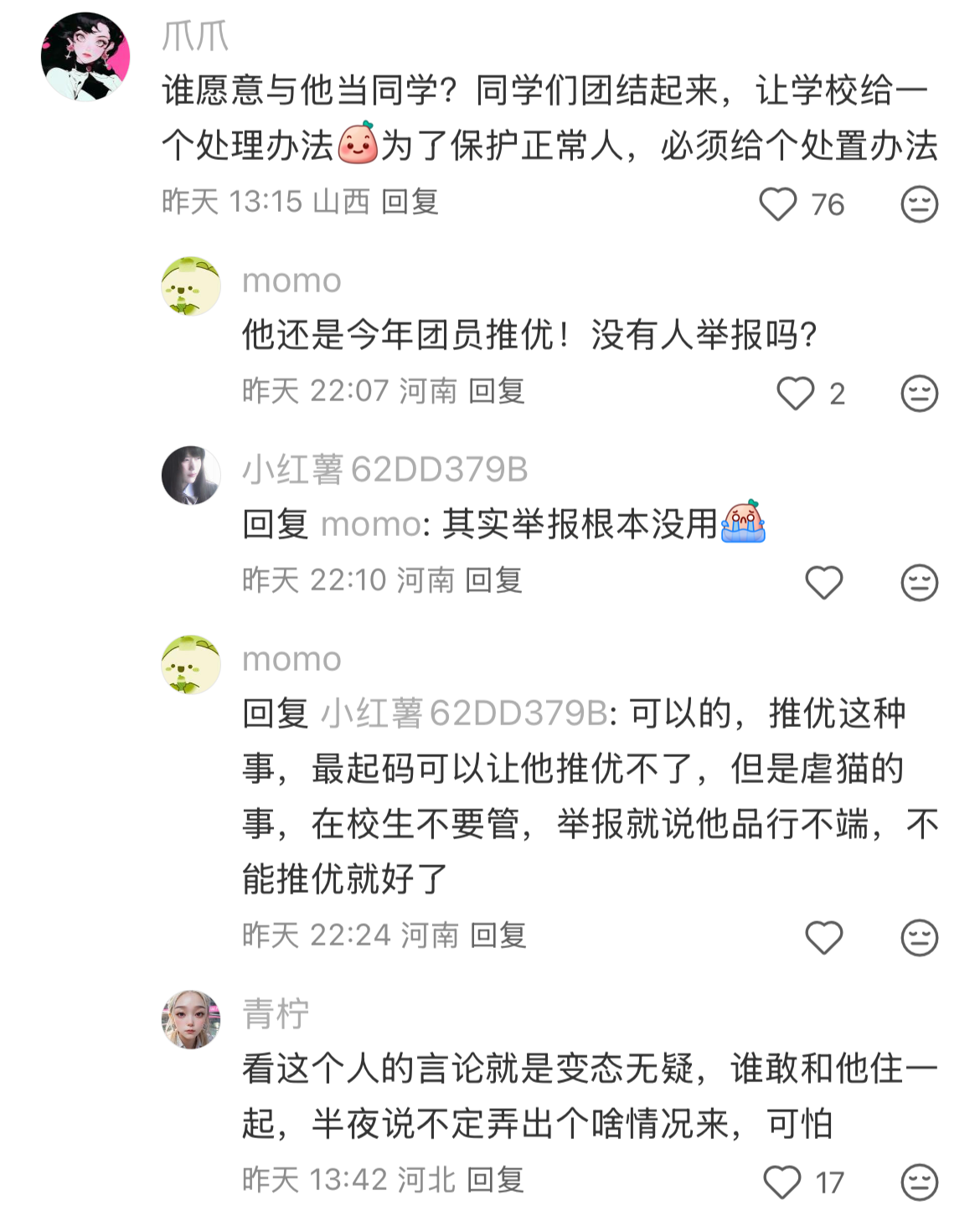This screenshot has height=1216, width=980.
Task: Dislike momo's 22:07 comment
Action: (919, 394)
